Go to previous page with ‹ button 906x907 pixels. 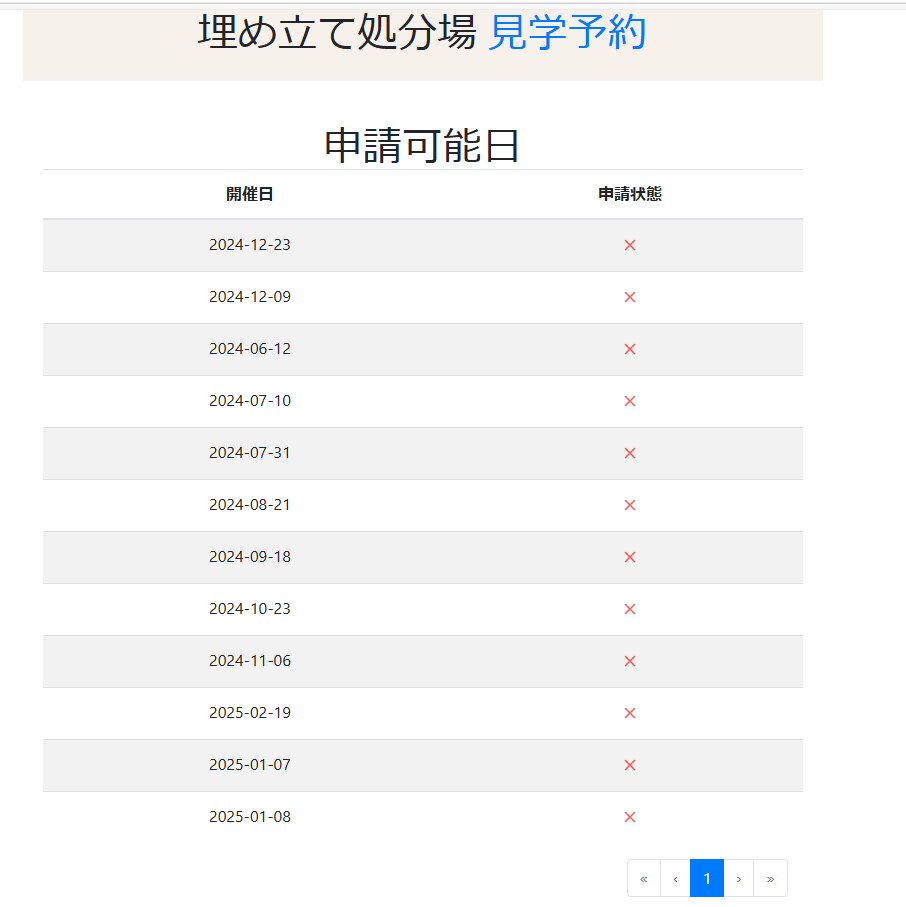point(675,878)
